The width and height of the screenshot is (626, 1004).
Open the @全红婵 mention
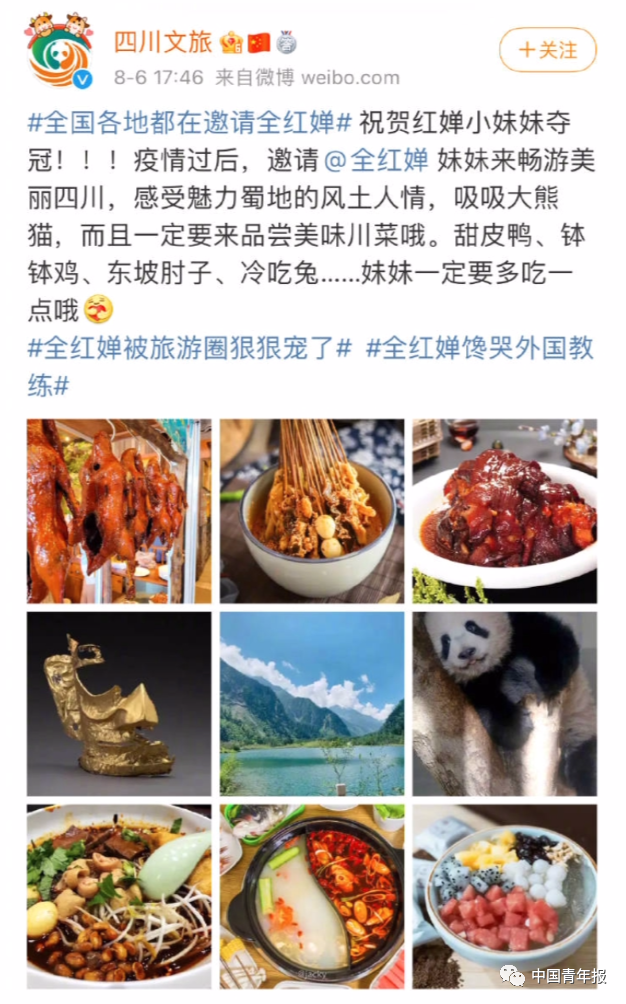(377, 160)
